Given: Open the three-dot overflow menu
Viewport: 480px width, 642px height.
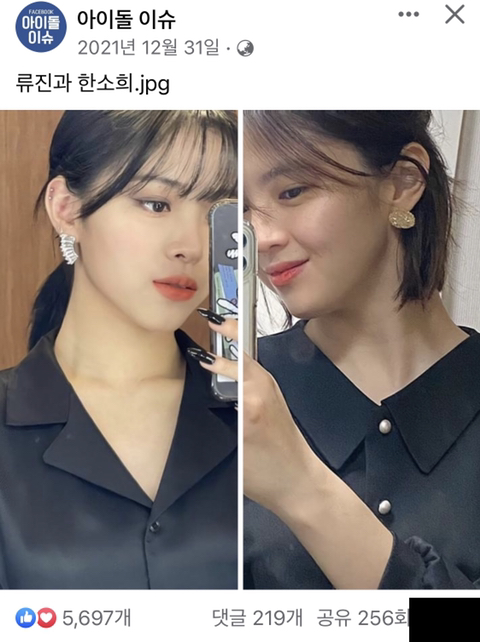Looking at the screenshot, I should point(408,14).
